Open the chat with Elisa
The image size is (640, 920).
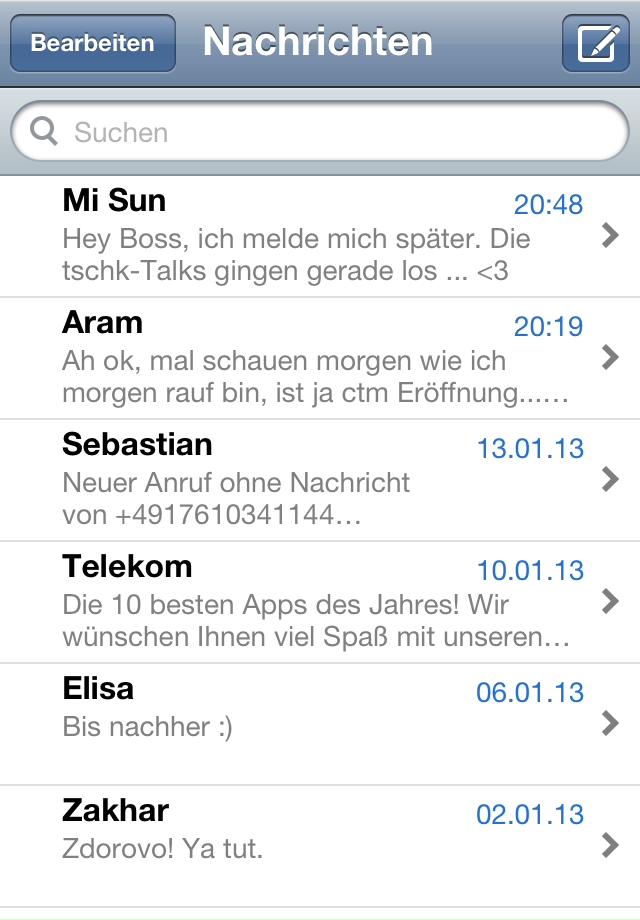(x=320, y=724)
